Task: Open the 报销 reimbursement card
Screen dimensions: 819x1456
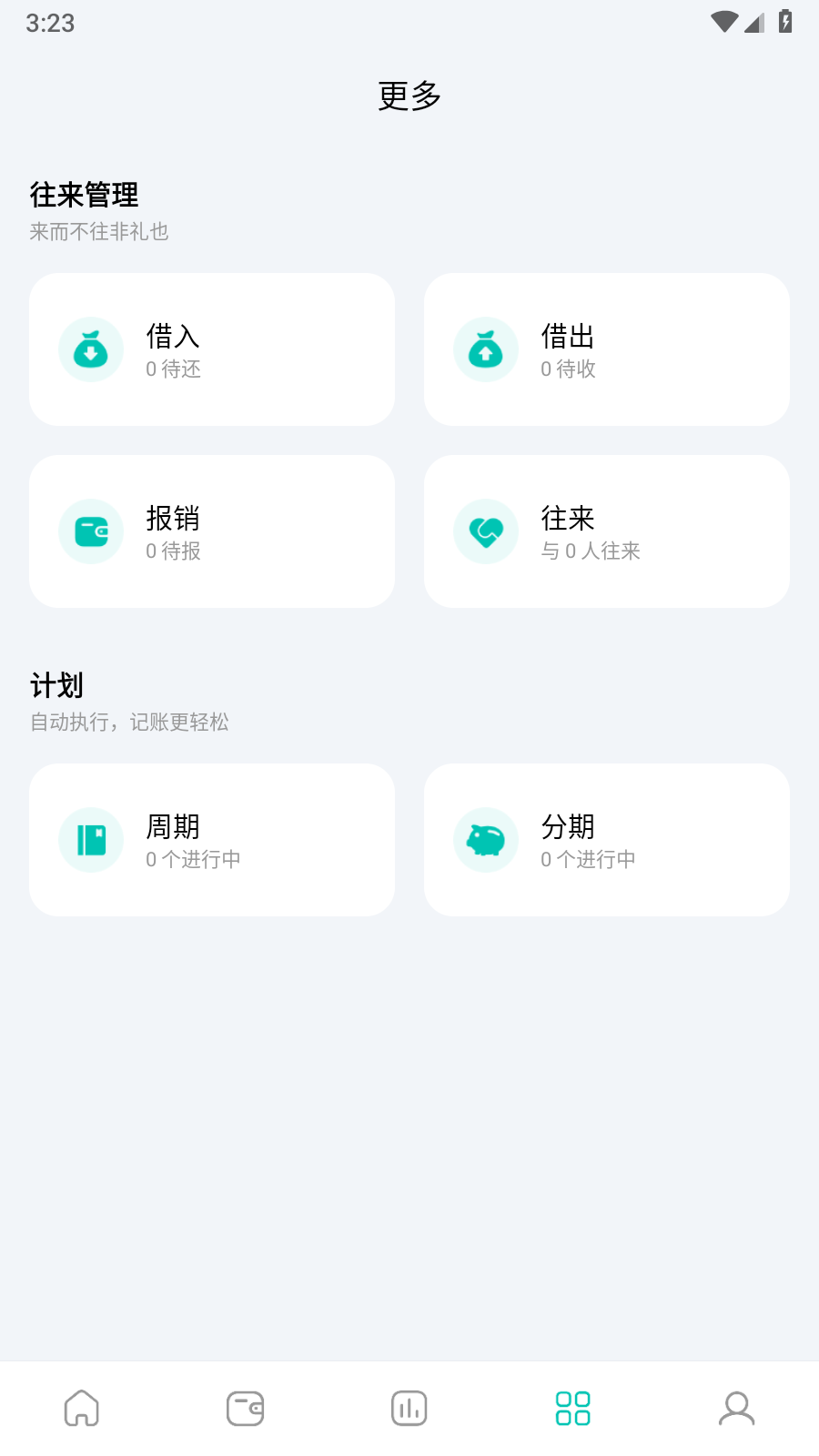Action: (212, 531)
